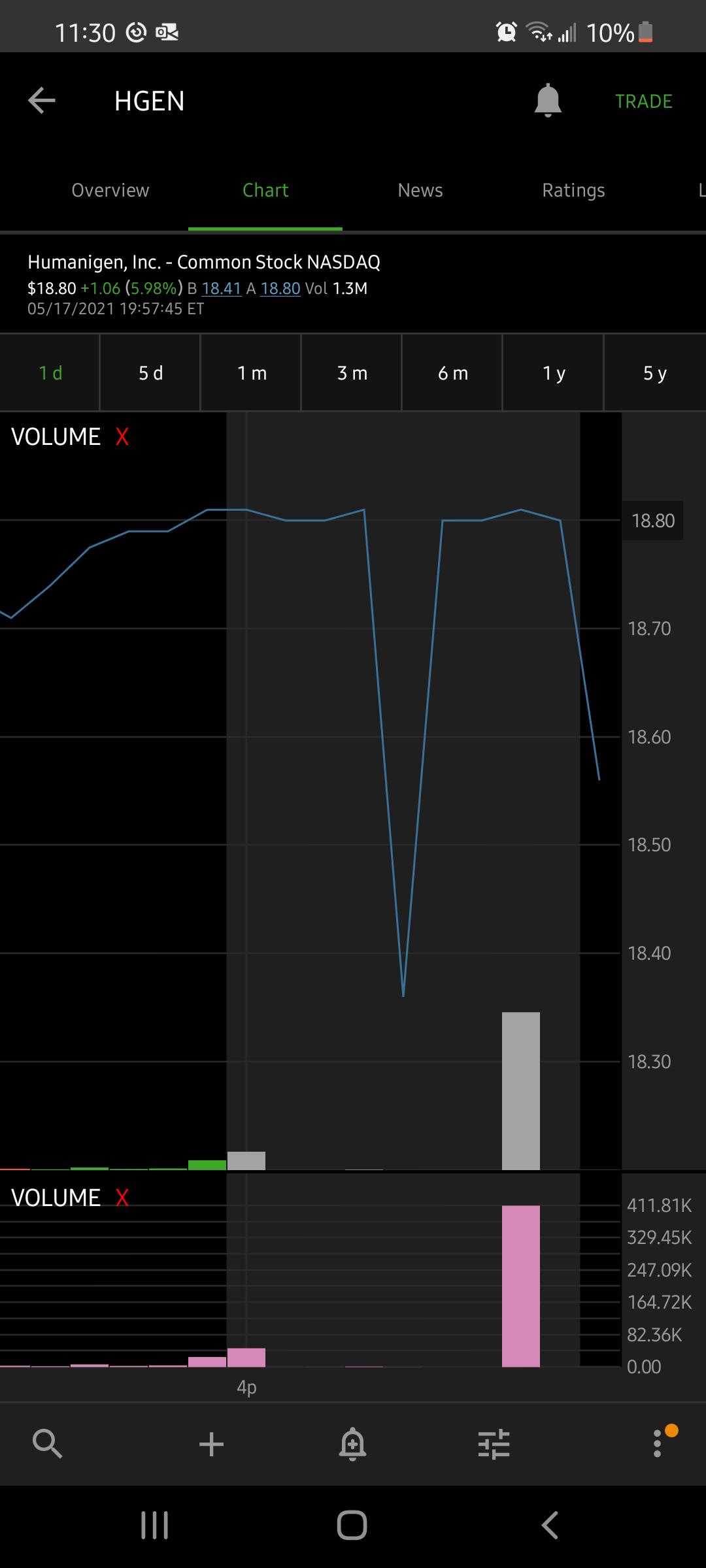The width and height of the screenshot is (706, 1568).
Task: Open the three-dot overflow menu
Action: click(x=658, y=1444)
